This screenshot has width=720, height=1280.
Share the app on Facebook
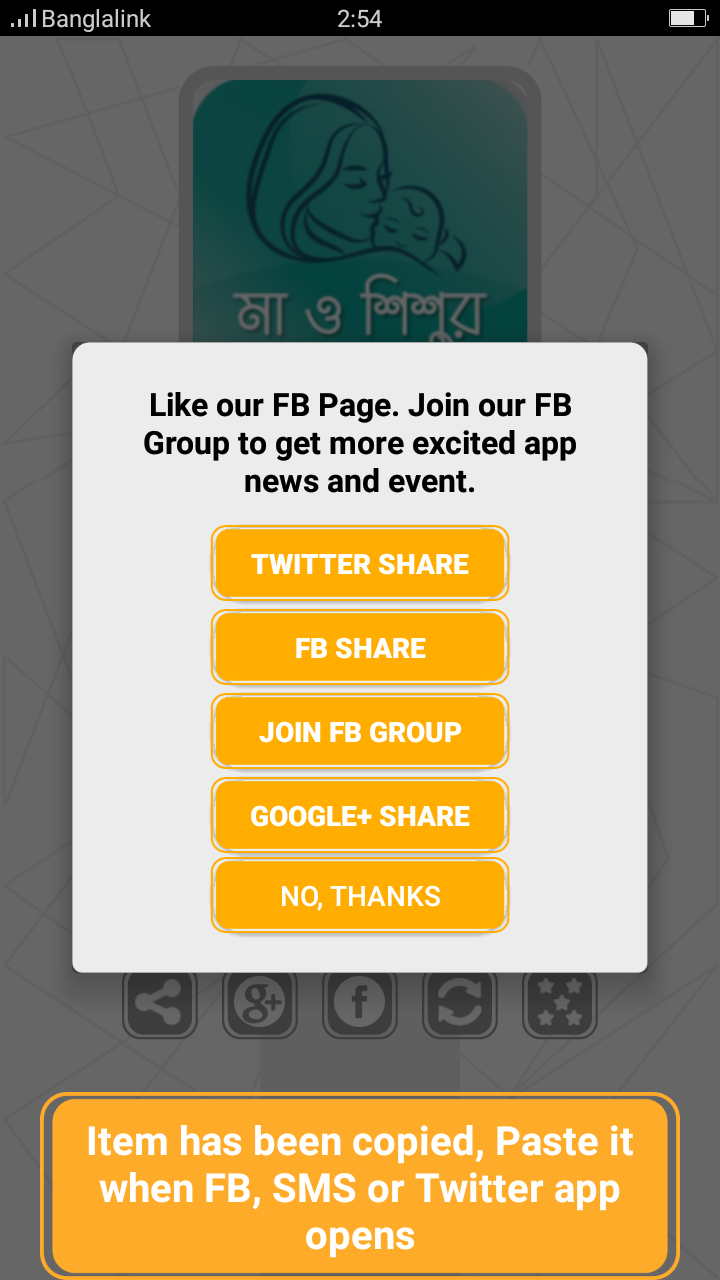(360, 648)
